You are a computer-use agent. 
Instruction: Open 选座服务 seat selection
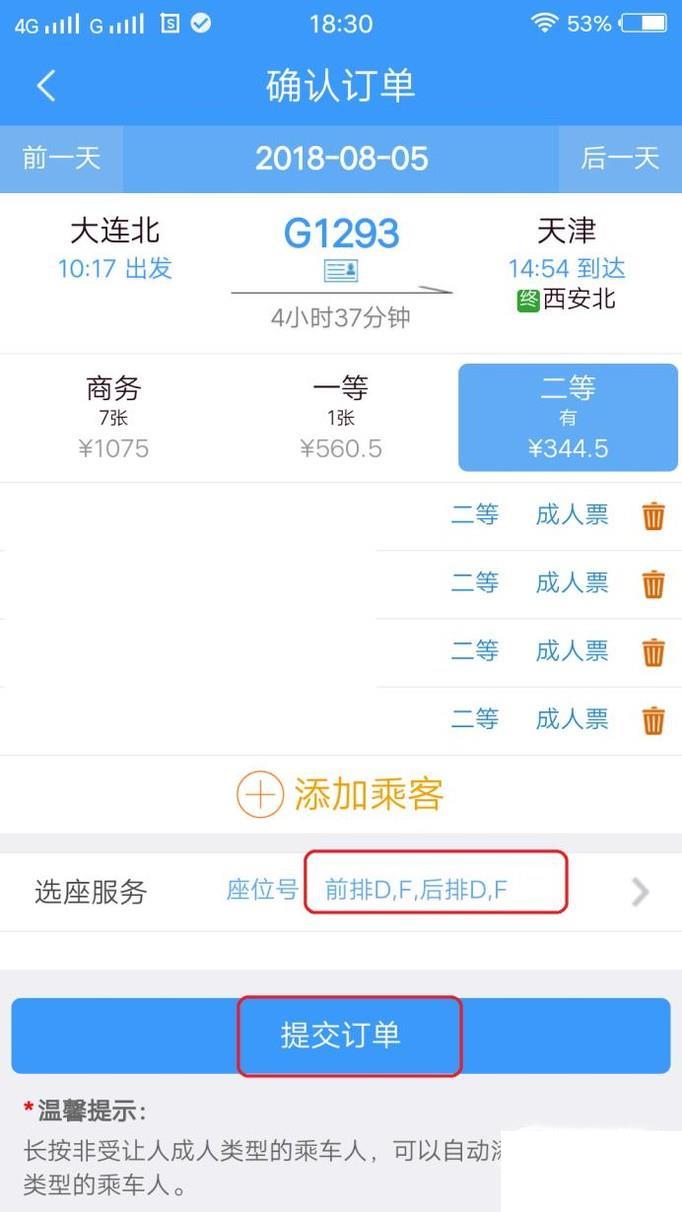tap(341, 891)
